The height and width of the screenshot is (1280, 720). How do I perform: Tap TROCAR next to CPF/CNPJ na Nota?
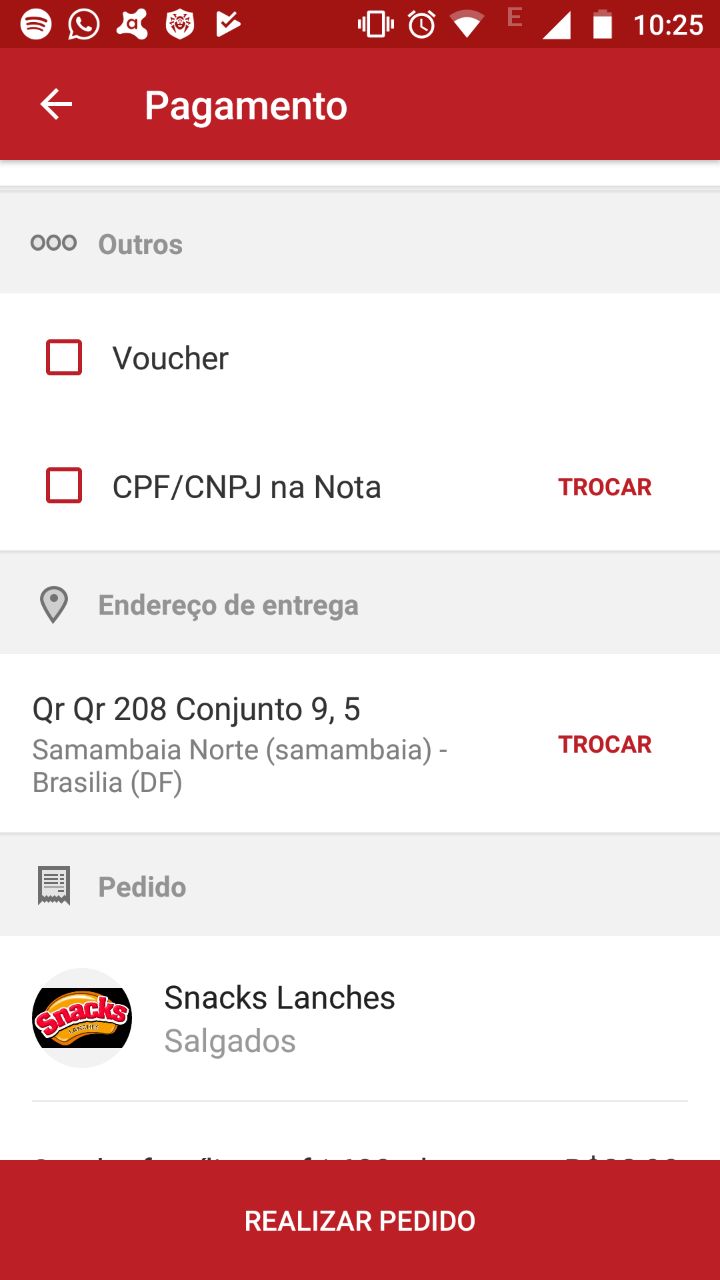[x=604, y=487]
